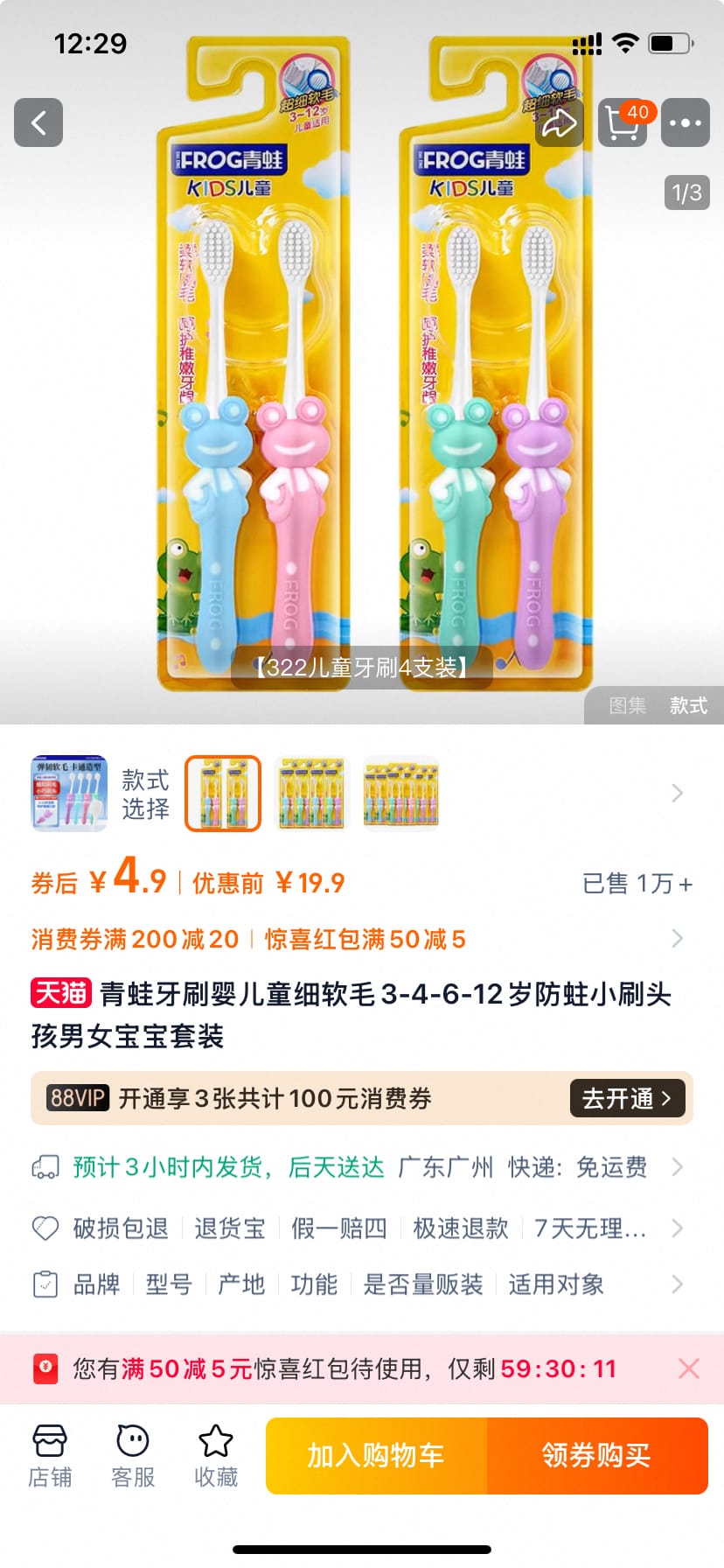Add product to 收藏 favorites
Screen dimensions: 724x1568
click(216, 1456)
